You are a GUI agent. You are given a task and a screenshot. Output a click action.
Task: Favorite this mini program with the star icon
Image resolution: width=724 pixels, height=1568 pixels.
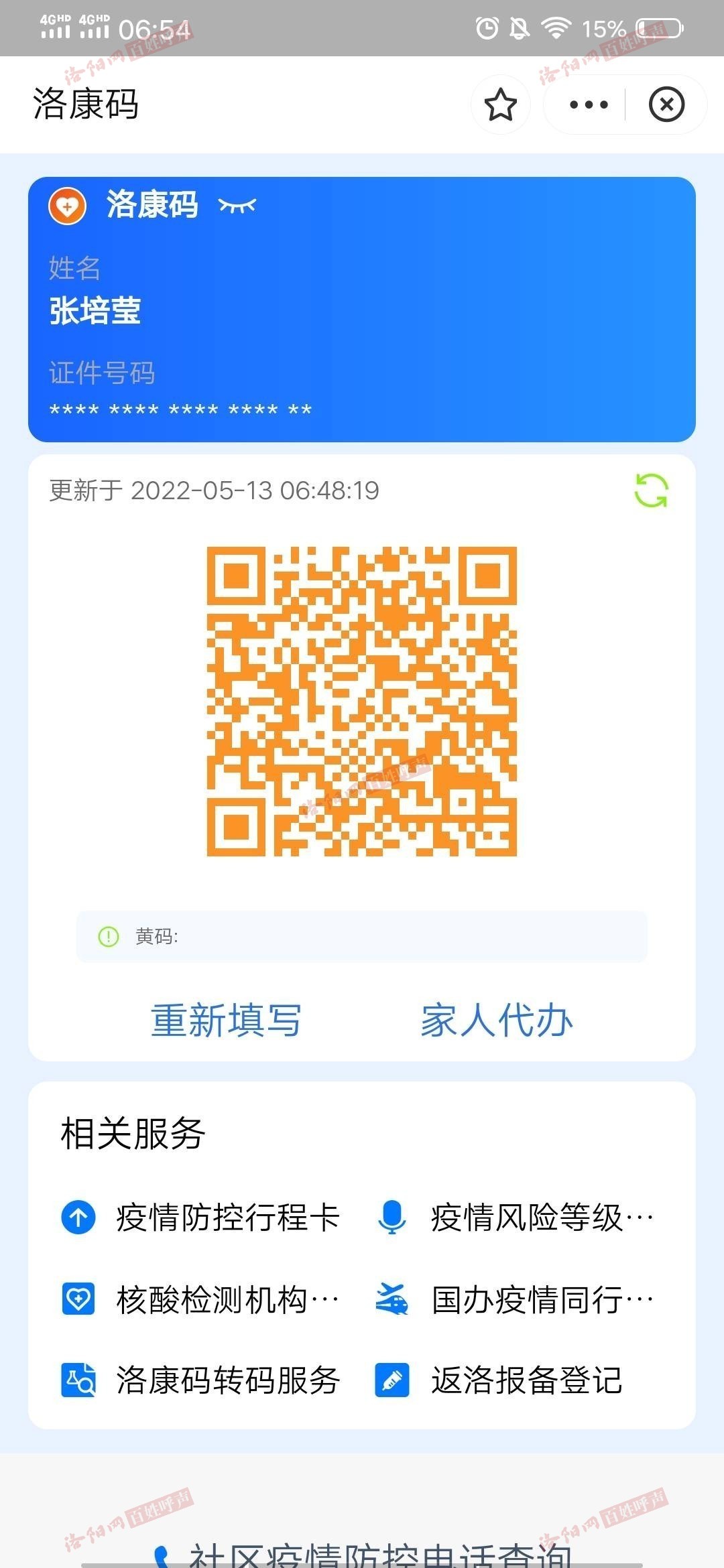coord(500,105)
